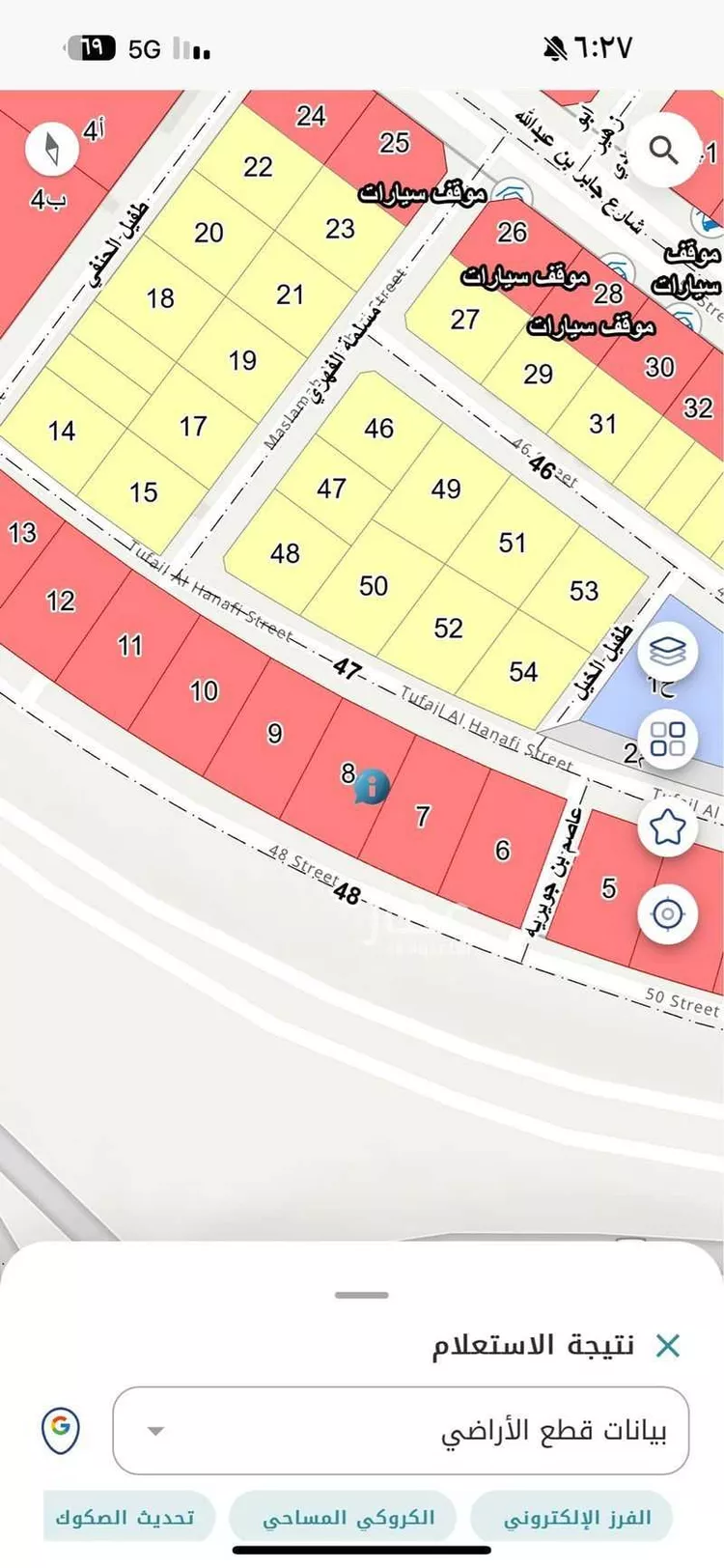Select the تحديث الصكوك chip
The width and height of the screenshot is (724, 1568).
pos(125,1518)
